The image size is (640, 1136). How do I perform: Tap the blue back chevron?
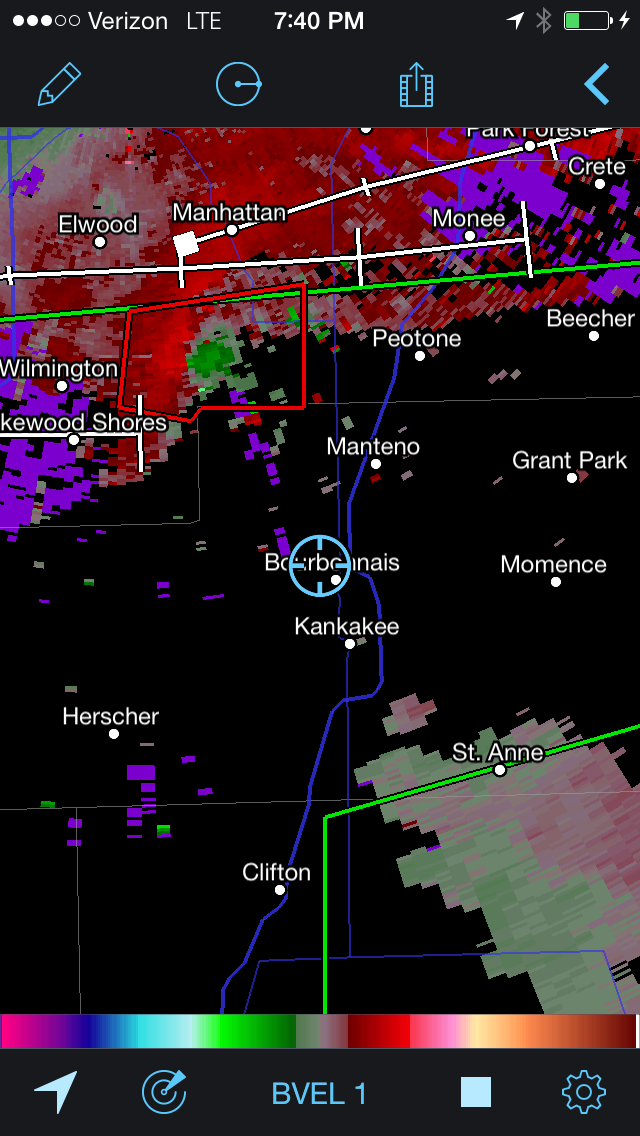coord(596,85)
